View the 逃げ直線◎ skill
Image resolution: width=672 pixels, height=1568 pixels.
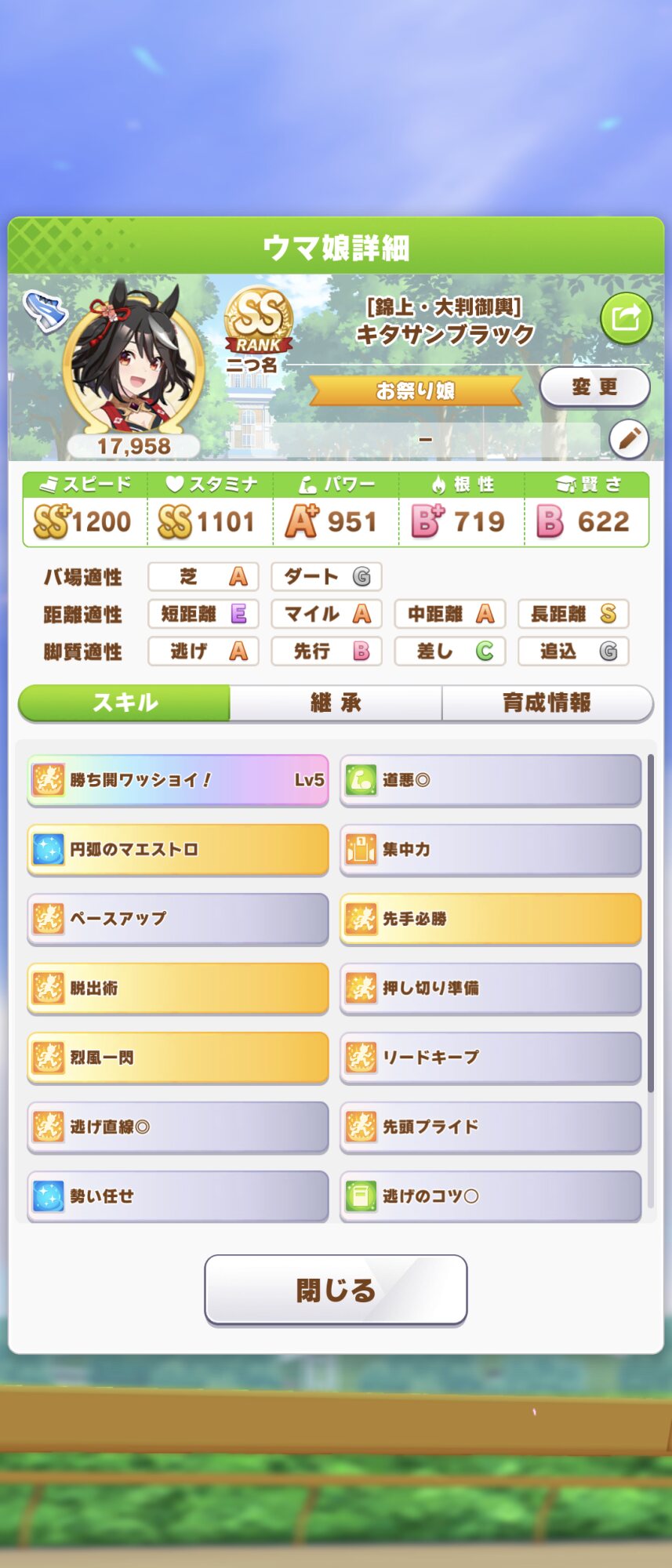[x=178, y=1127]
